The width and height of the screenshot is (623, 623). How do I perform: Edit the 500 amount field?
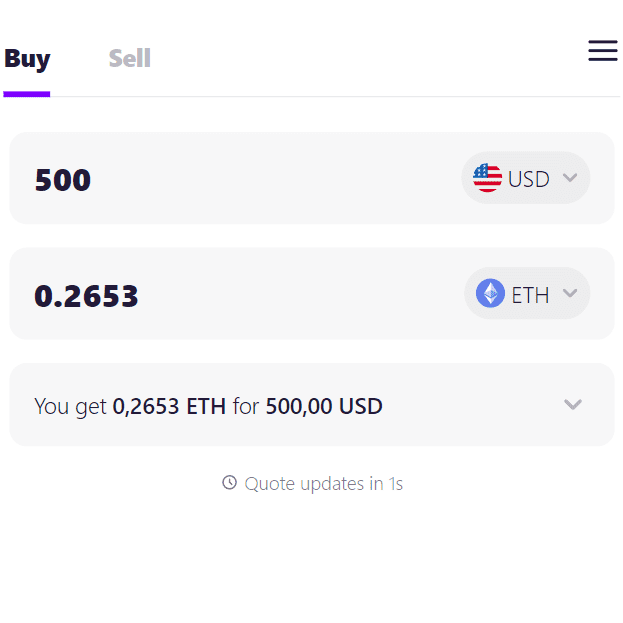(x=200, y=180)
